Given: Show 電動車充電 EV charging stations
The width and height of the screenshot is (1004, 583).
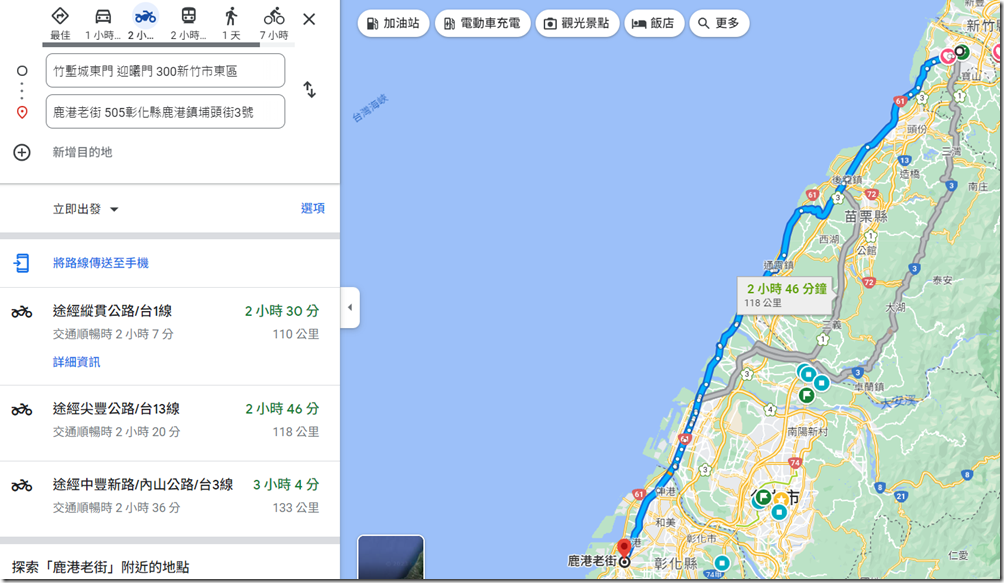Looking at the screenshot, I should pyautogui.click(x=483, y=23).
